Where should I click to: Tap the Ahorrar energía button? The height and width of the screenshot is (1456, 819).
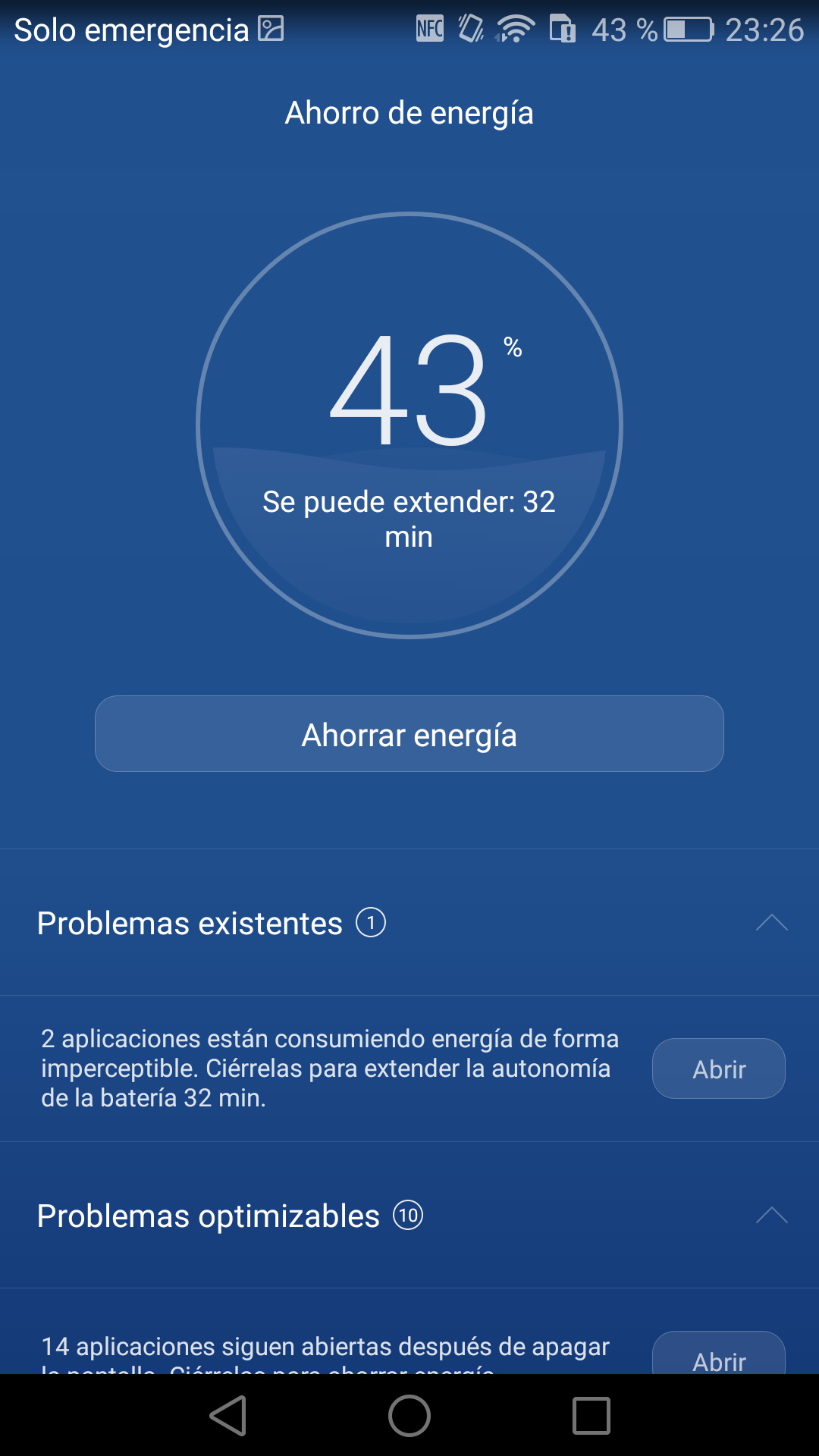click(x=409, y=734)
